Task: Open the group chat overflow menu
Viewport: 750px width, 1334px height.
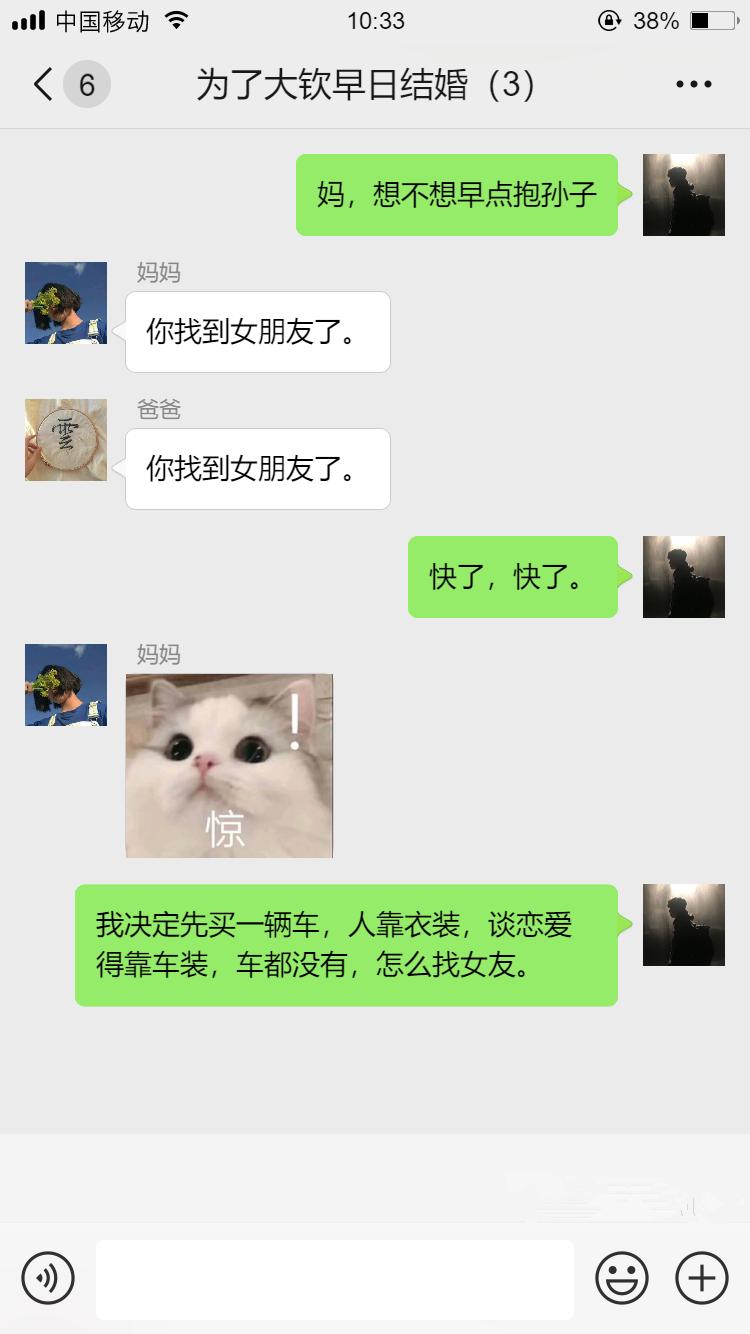Action: (x=693, y=85)
